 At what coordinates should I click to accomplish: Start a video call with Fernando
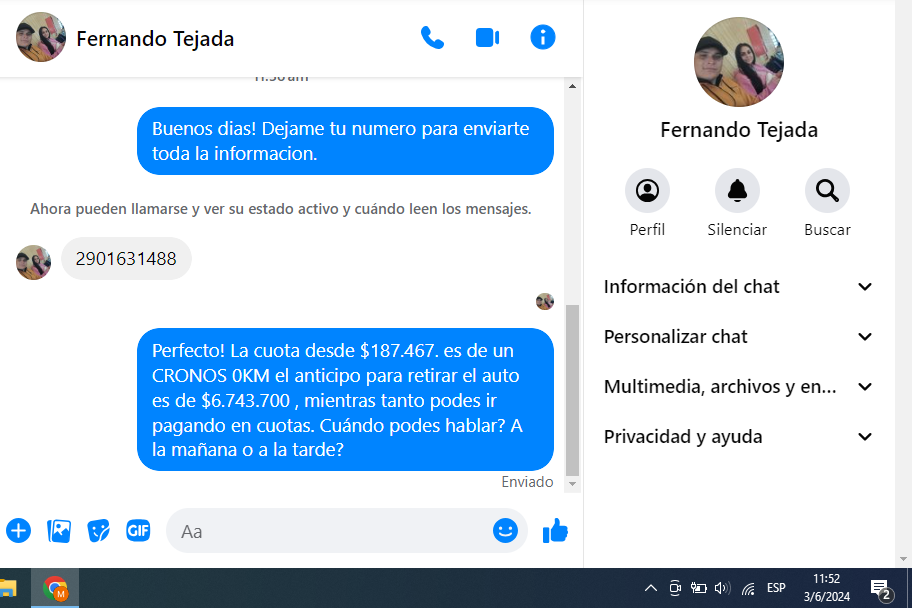coord(487,38)
